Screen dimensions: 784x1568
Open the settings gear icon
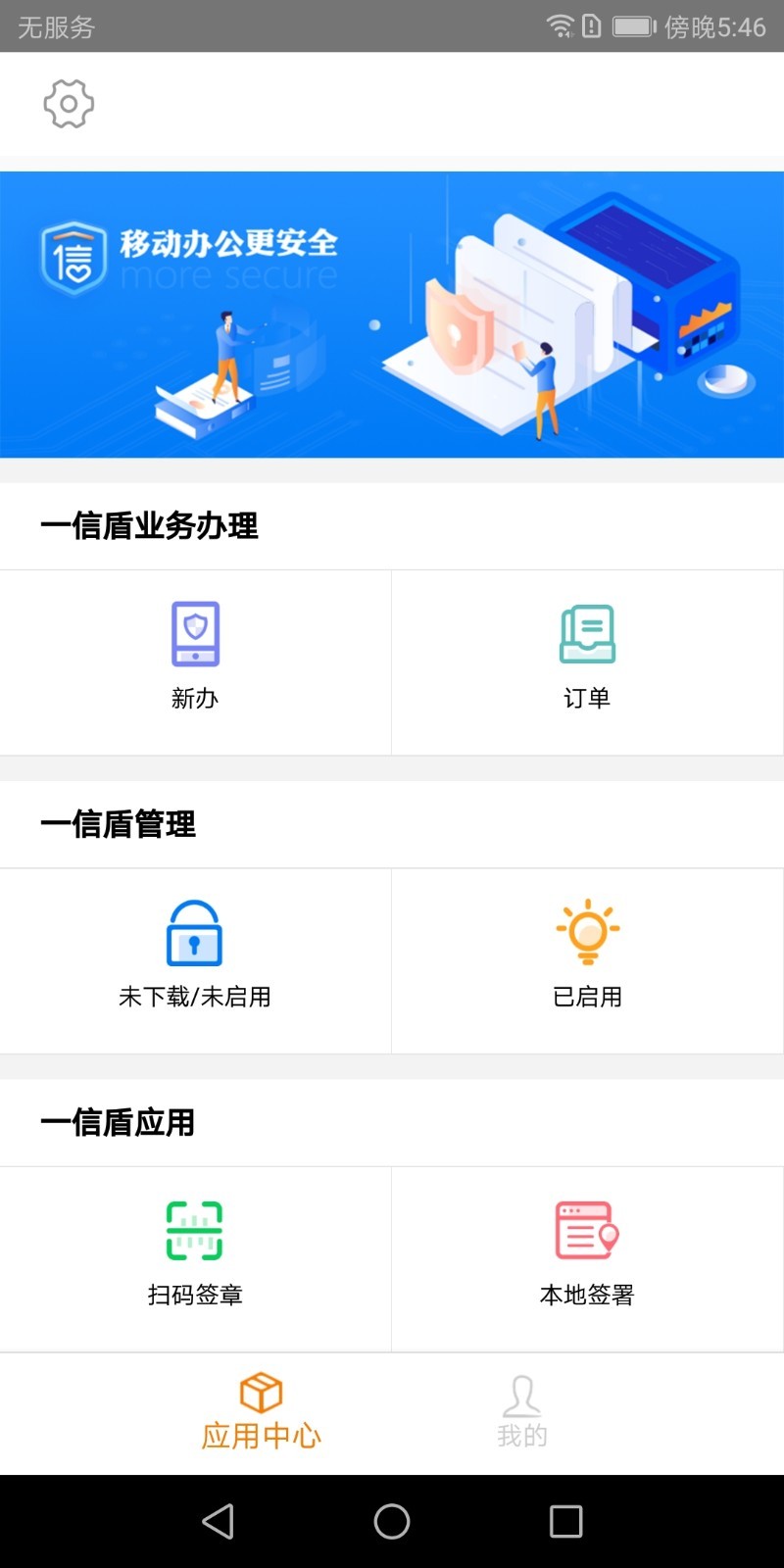[x=69, y=104]
